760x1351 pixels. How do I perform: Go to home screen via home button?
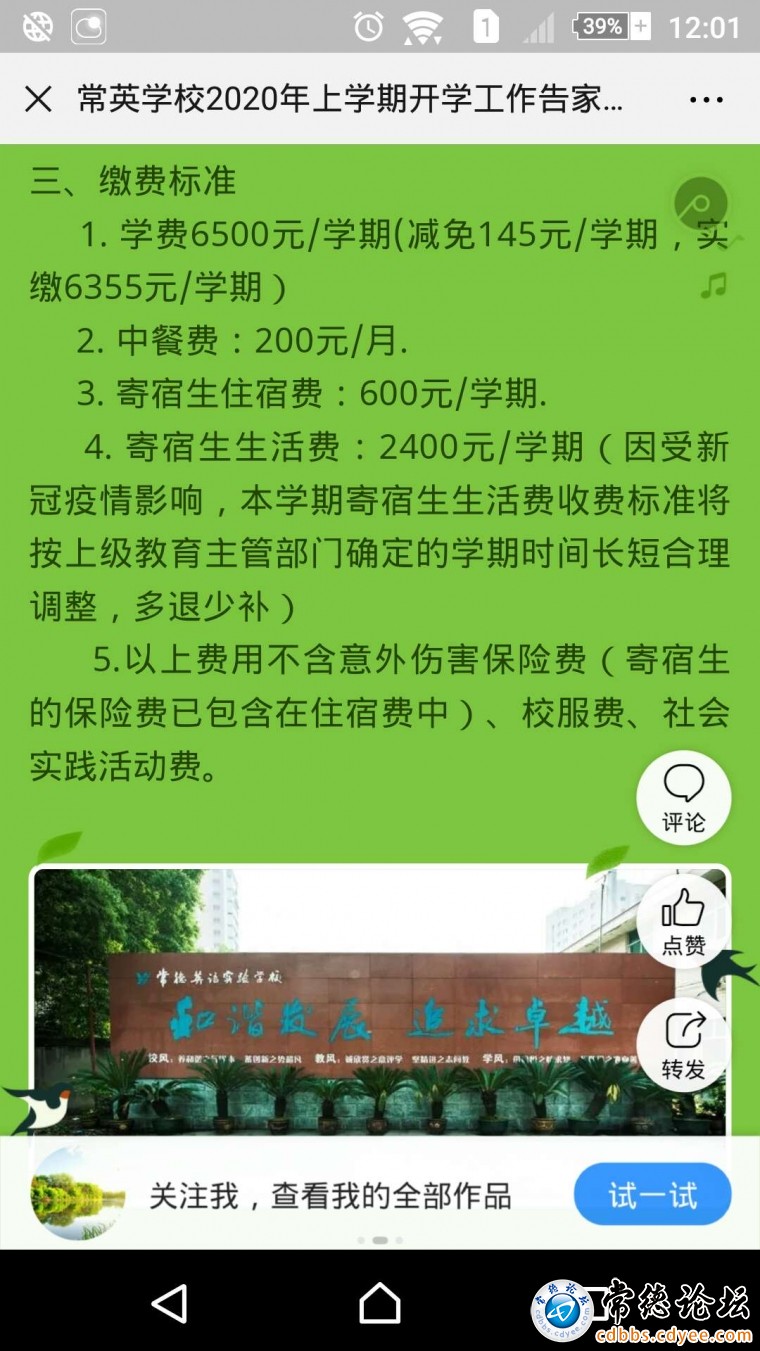380,1303
